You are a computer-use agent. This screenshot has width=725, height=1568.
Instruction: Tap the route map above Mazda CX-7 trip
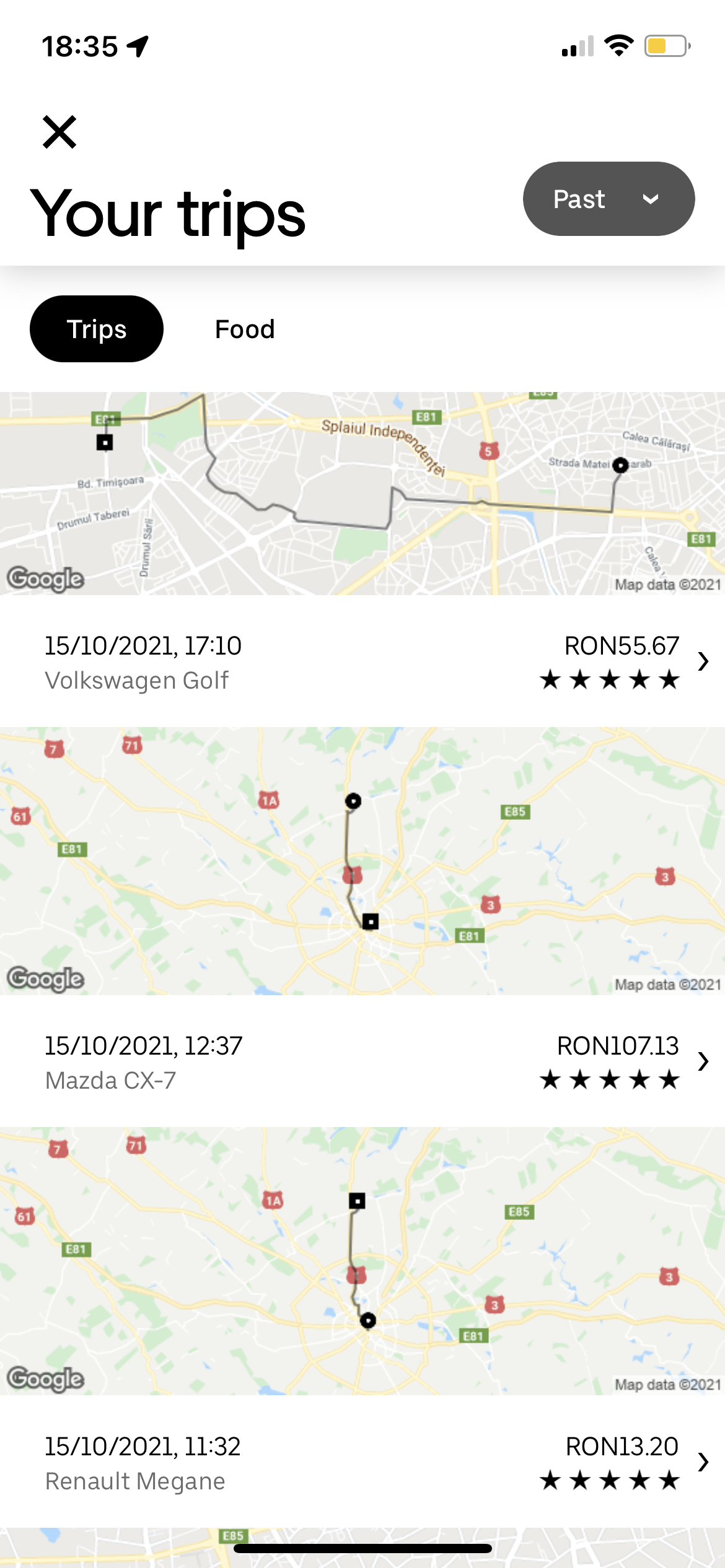pos(362,861)
